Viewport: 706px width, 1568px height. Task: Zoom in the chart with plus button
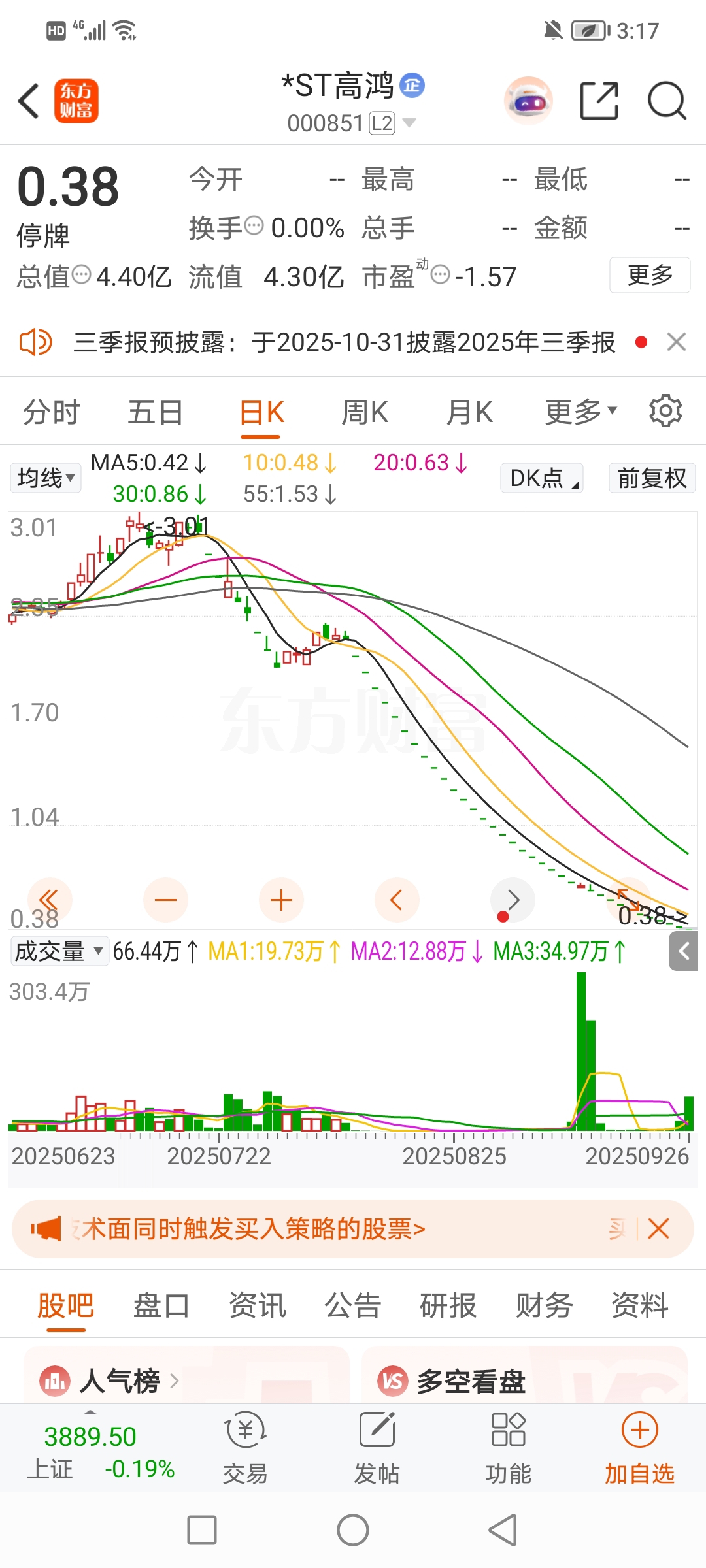click(281, 900)
